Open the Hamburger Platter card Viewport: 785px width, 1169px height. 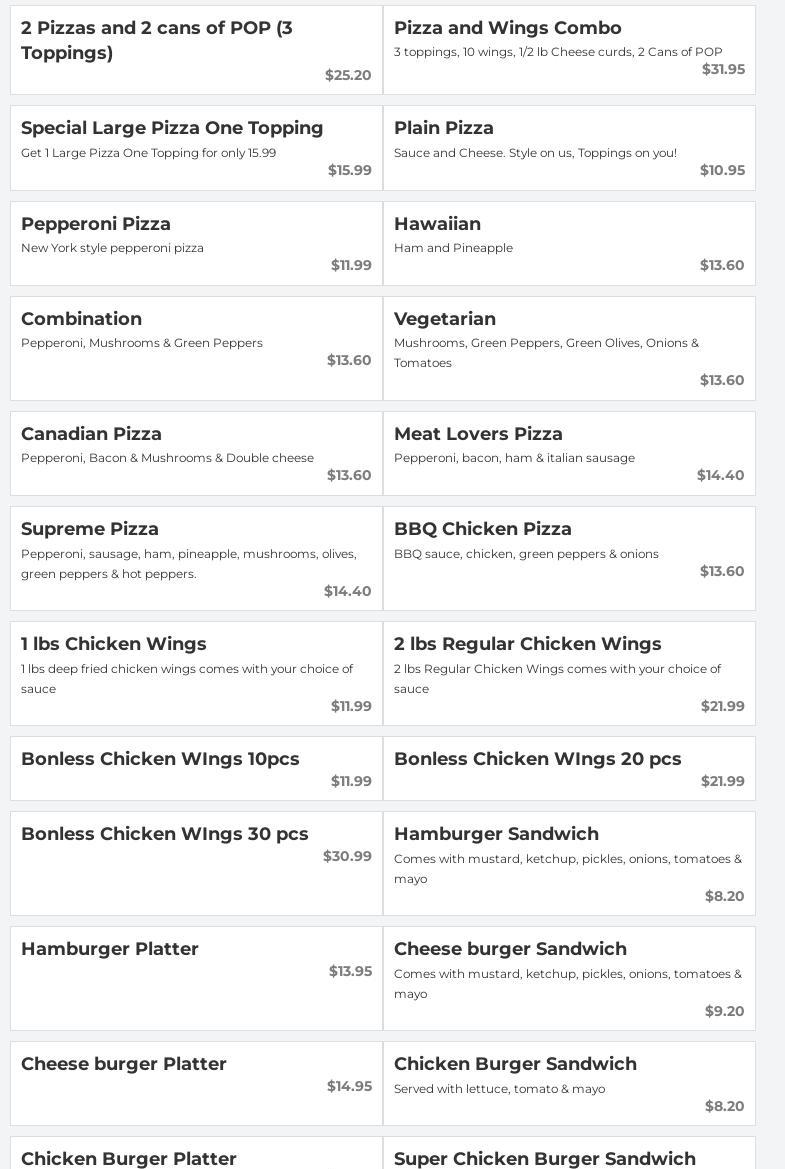[x=196, y=978]
